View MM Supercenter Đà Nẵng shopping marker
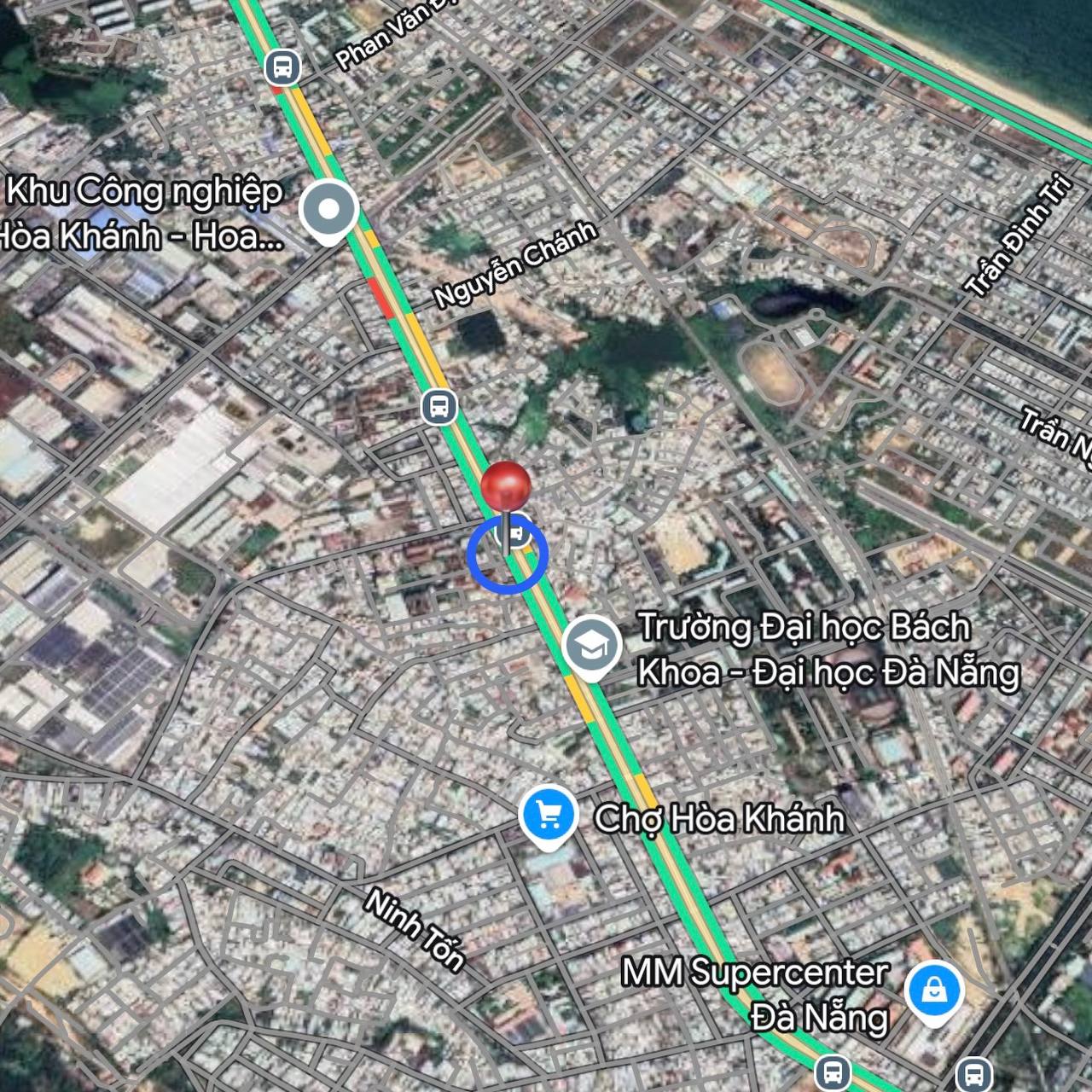The width and height of the screenshot is (1092, 1092). [935, 992]
